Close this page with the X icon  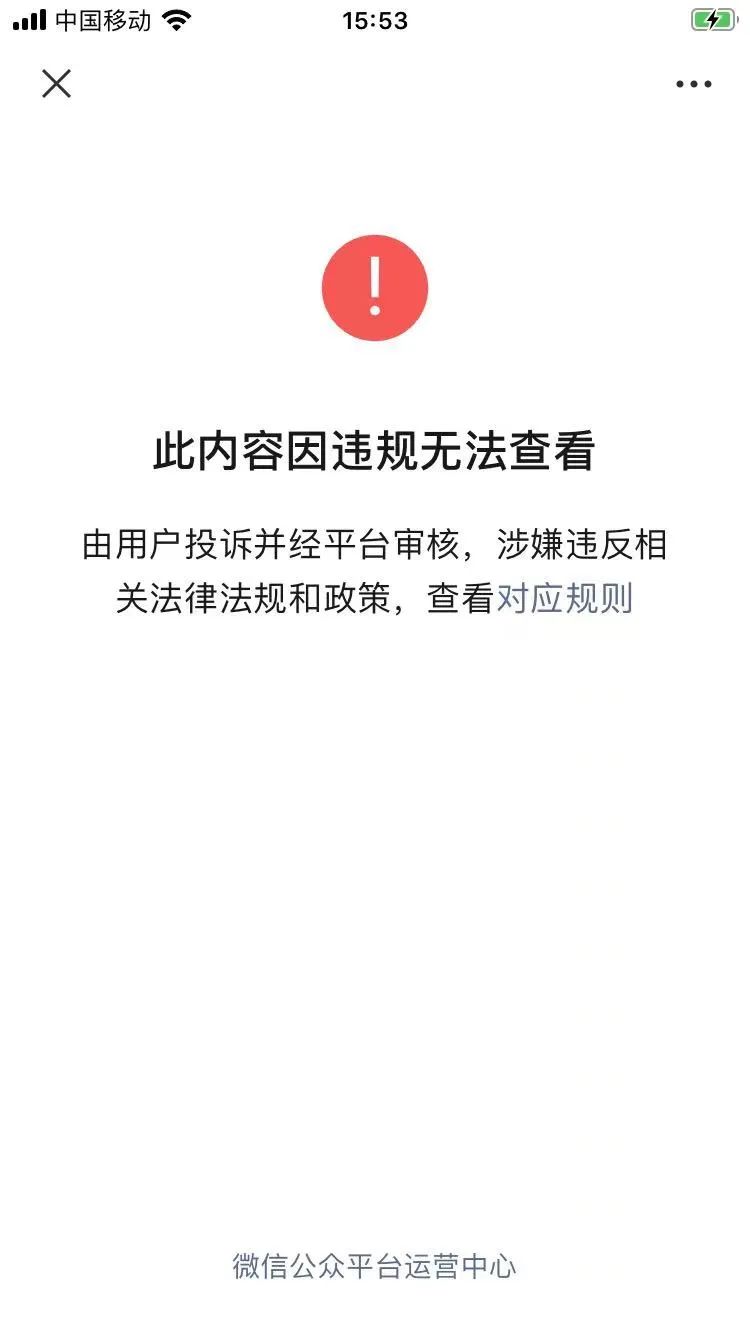(x=57, y=84)
